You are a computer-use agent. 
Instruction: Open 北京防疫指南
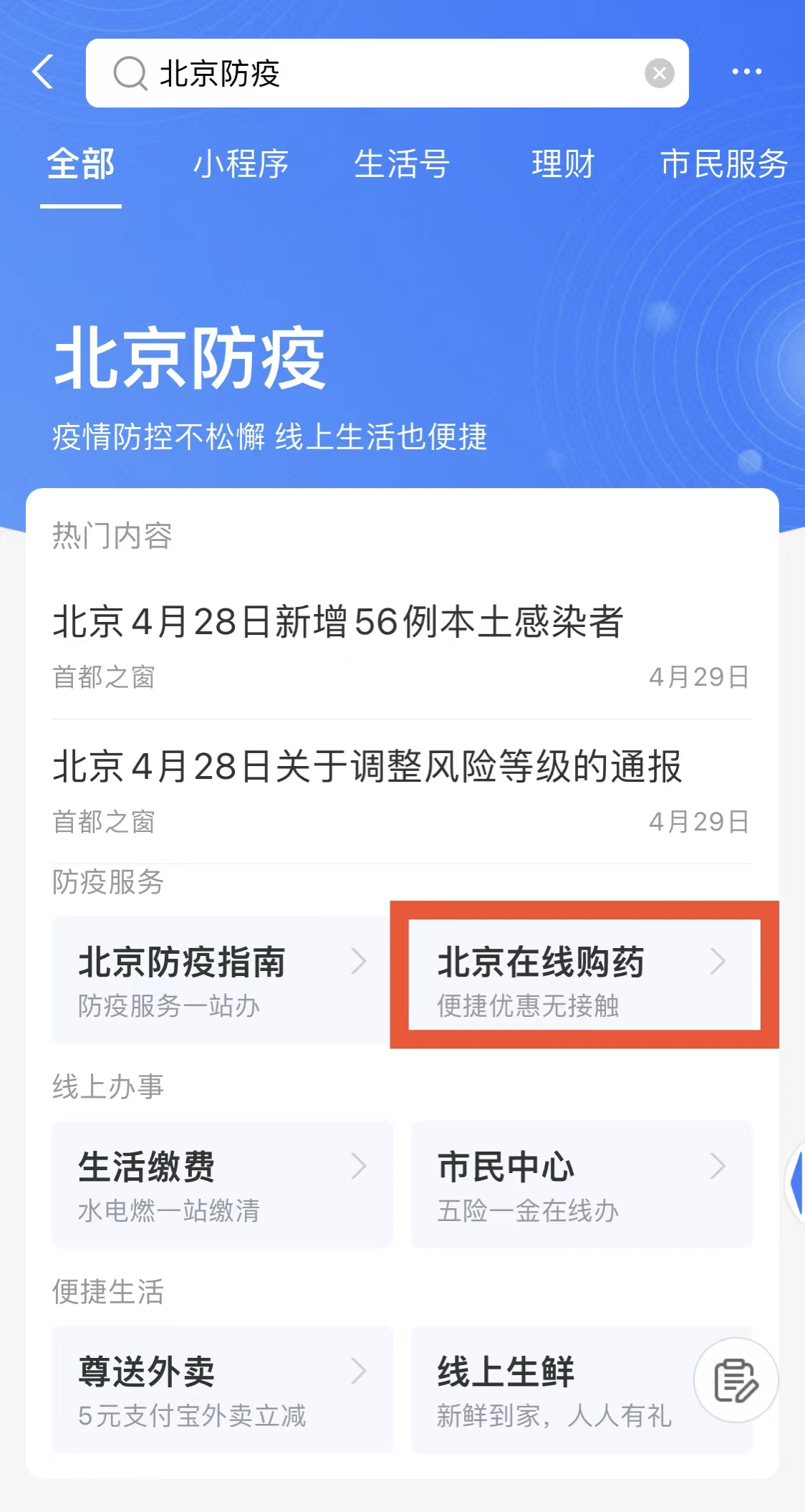tap(222, 980)
